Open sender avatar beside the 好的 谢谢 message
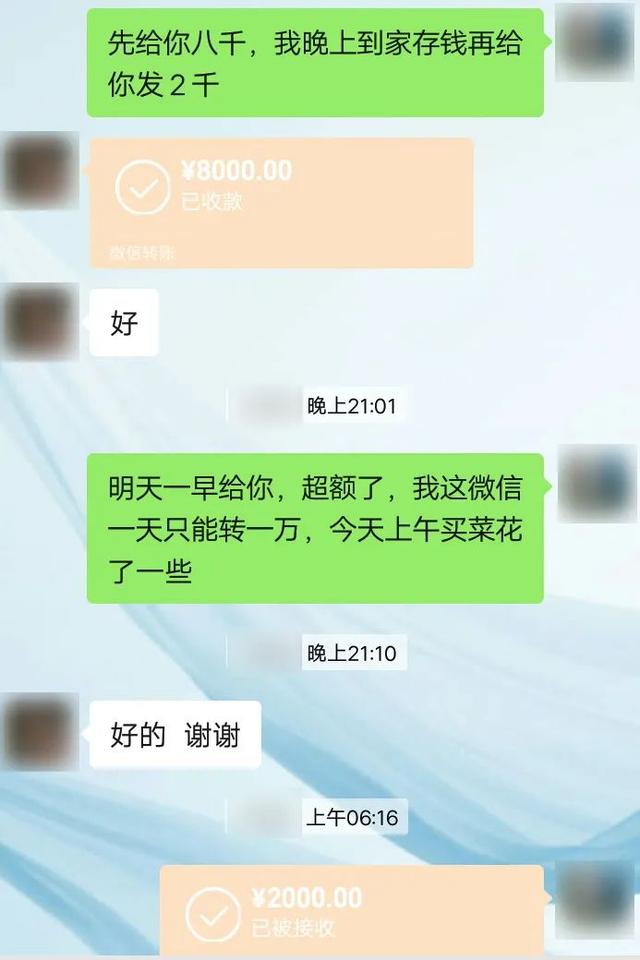640x960 pixels. pos(40,731)
